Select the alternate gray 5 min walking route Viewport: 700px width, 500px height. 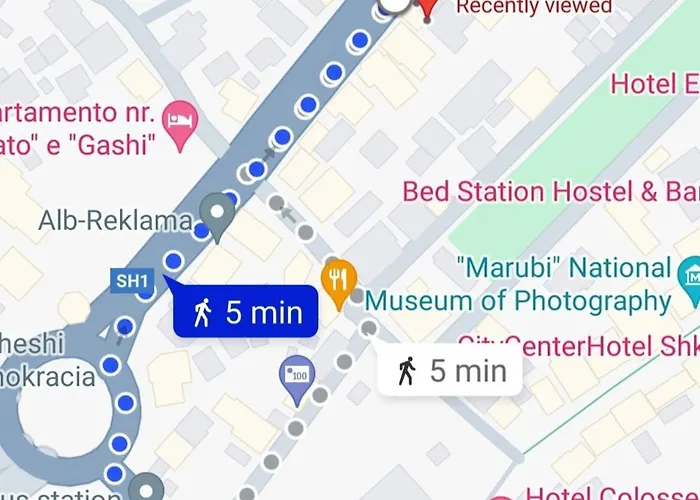[450, 371]
